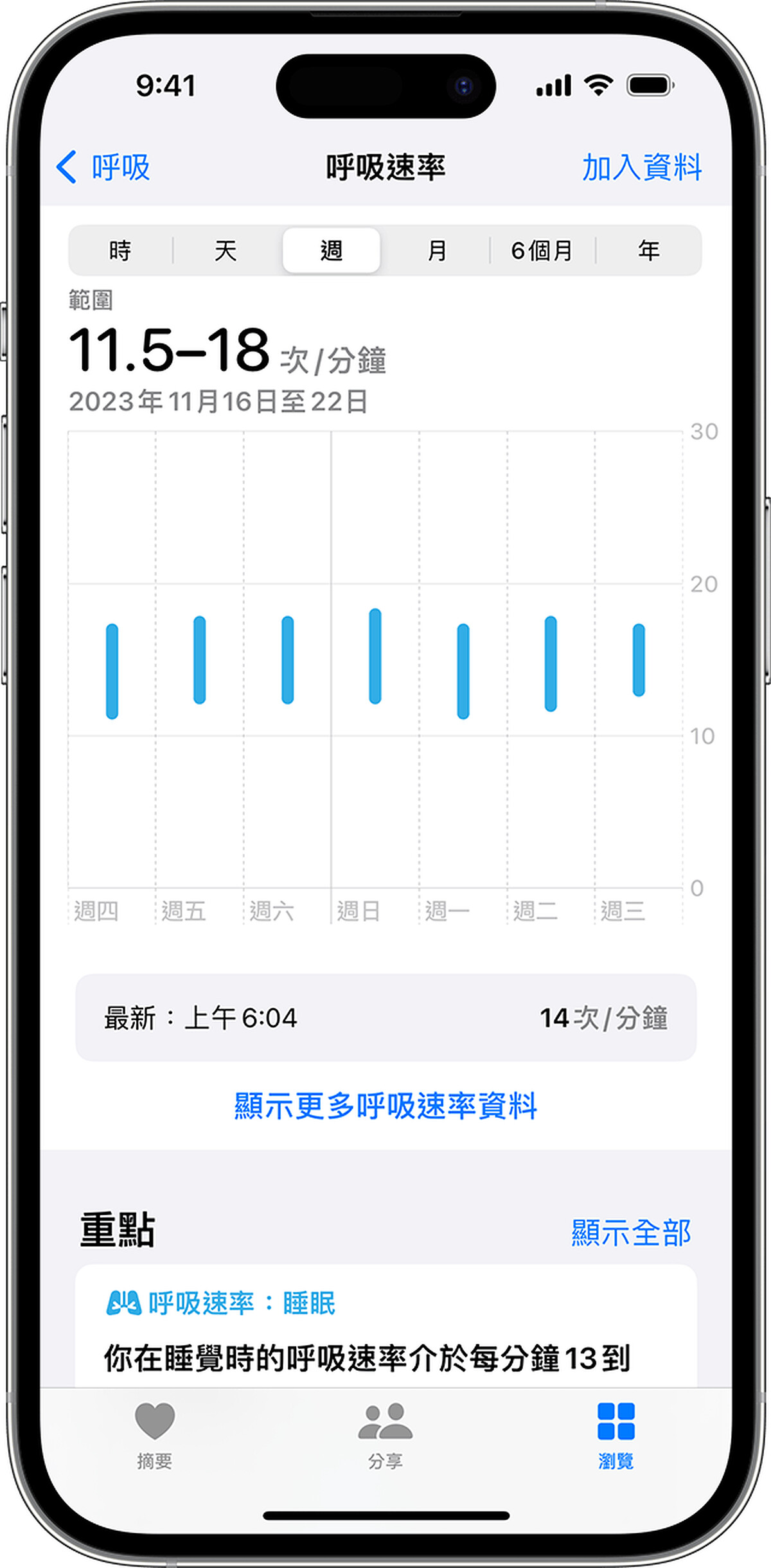Screen dimensions: 771x1568
Task: Open 顯示更多呼吸速率資料
Action: pyautogui.click(x=385, y=1106)
